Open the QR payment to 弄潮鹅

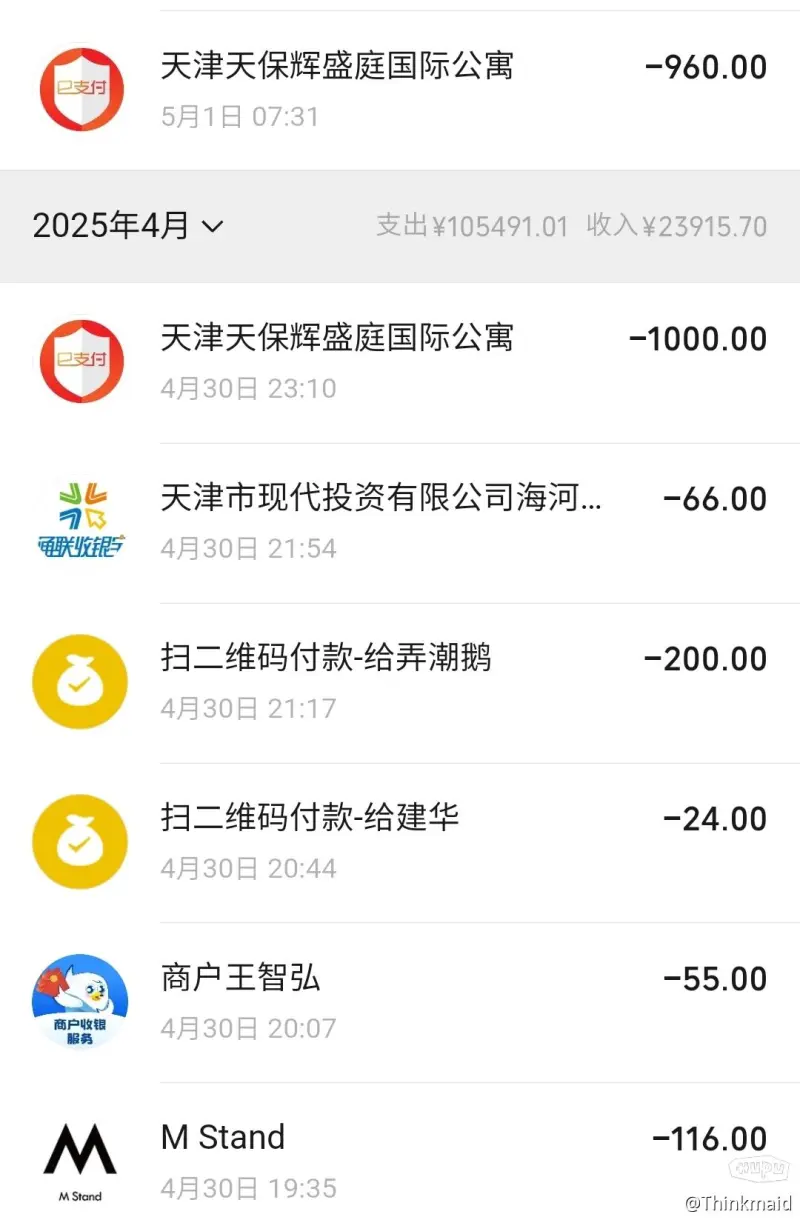tap(400, 680)
